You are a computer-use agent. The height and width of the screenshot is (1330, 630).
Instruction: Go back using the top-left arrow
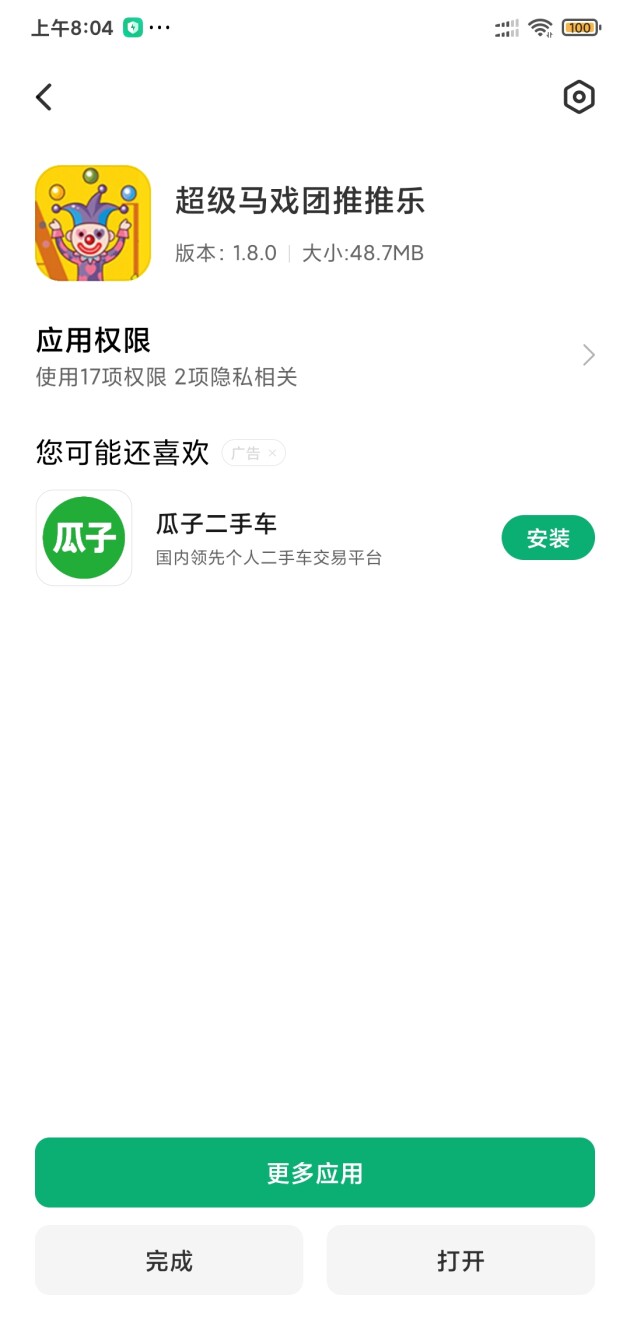coord(44,97)
